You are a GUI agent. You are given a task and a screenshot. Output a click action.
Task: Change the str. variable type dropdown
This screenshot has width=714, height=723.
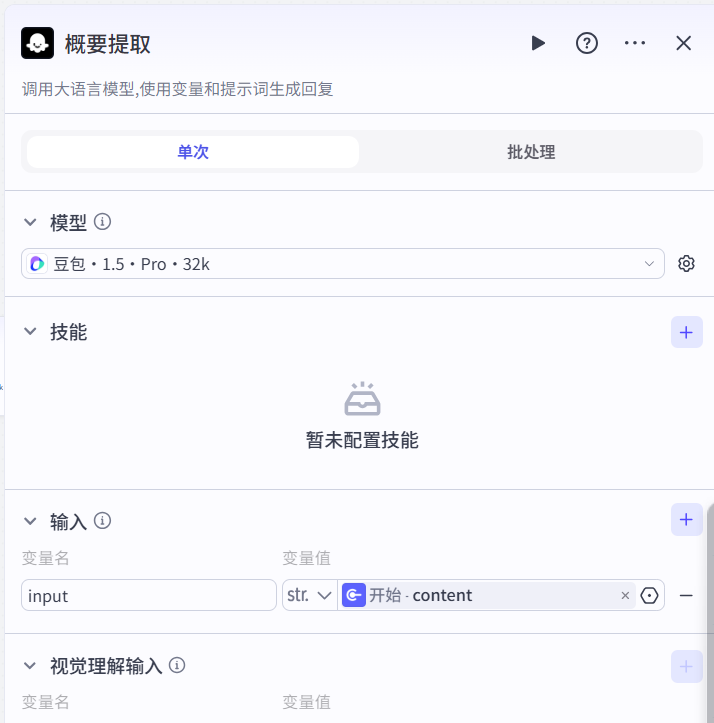tap(310, 595)
